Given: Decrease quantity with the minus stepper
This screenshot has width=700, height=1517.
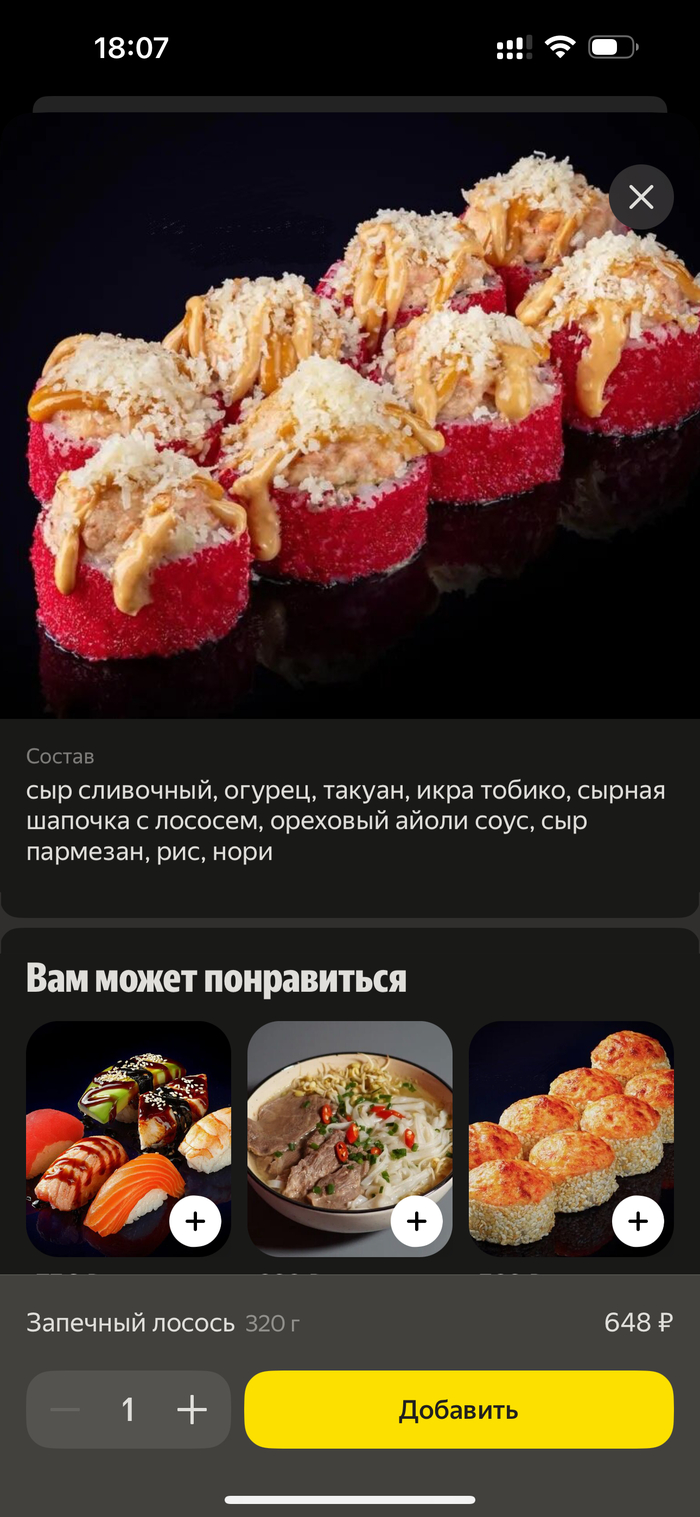Looking at the screenshot, I should (66, 1410).
